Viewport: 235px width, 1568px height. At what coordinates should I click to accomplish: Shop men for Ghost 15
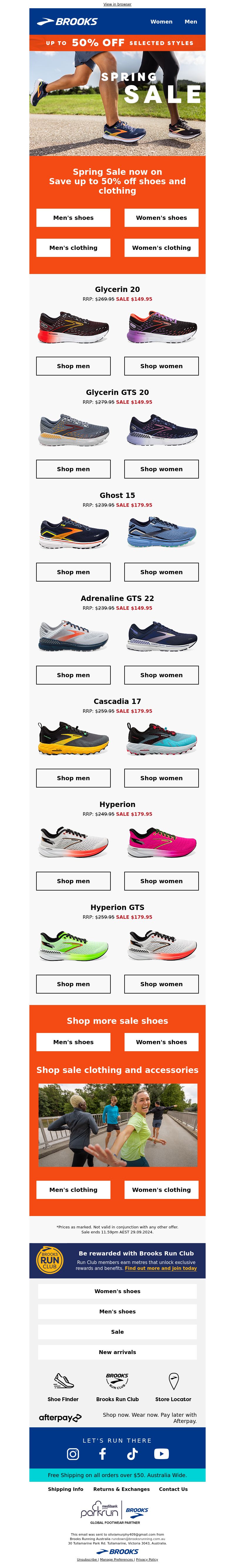point(73,572)
